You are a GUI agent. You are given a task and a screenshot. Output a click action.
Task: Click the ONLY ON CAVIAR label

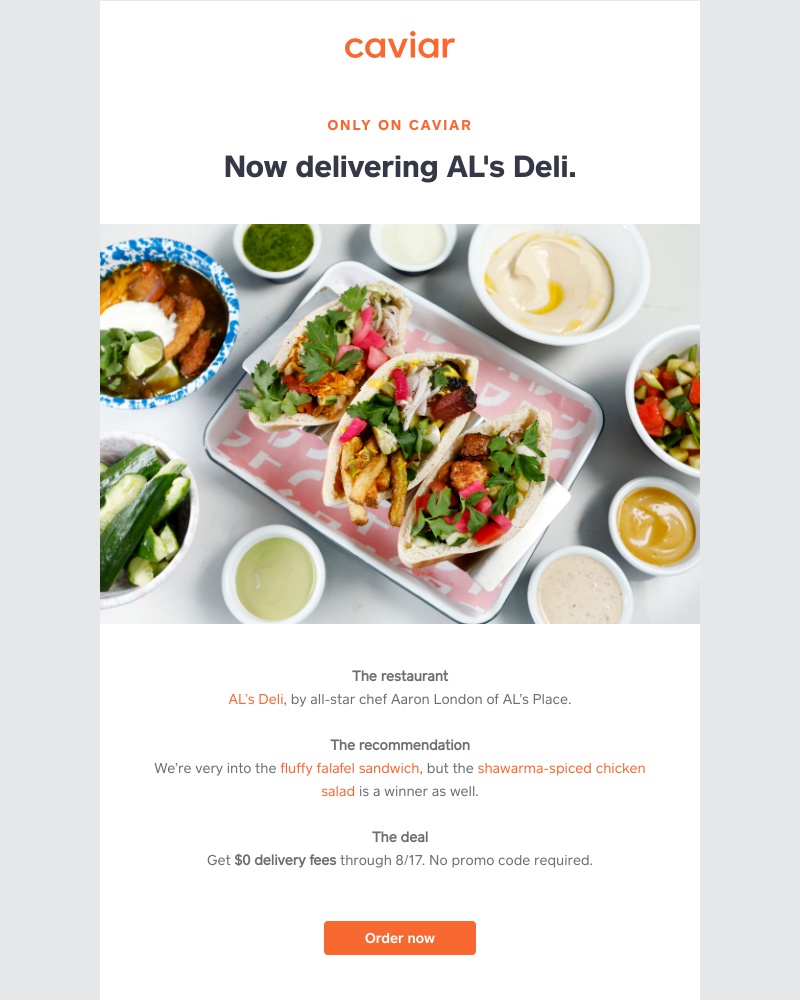tap(399, 125)
